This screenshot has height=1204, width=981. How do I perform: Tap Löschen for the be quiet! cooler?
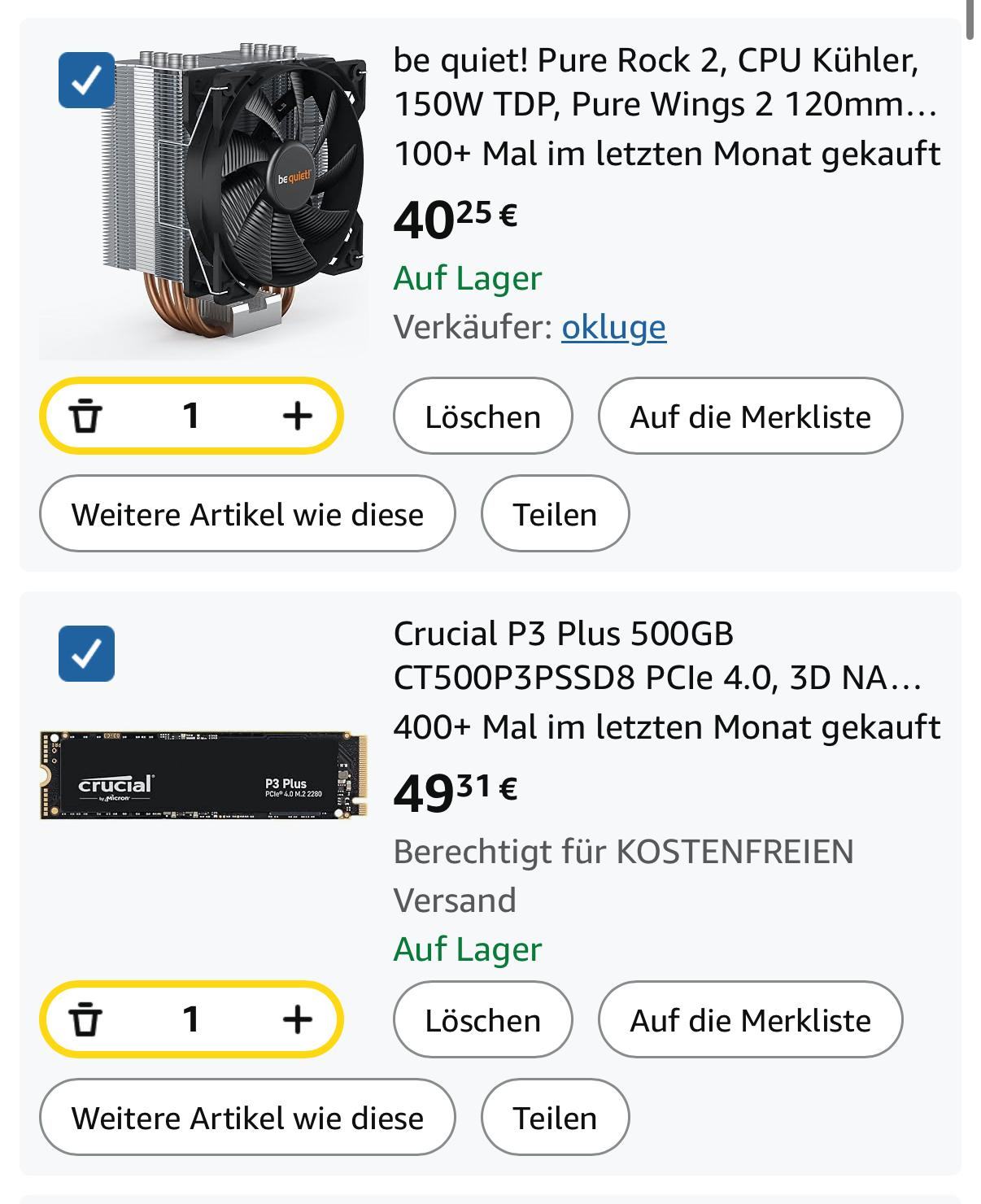click(x=482, y=416)
